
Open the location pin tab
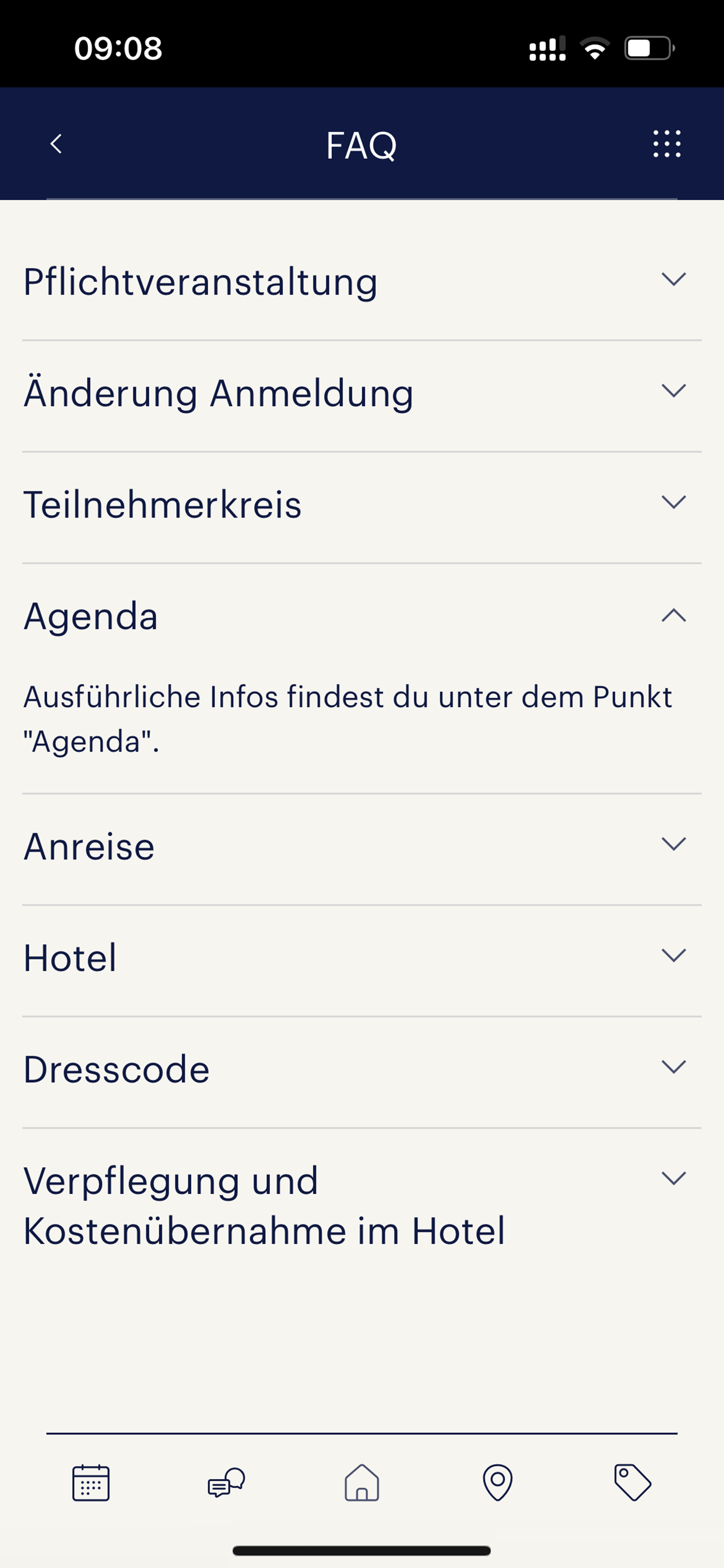click(x=498, y=1483)
